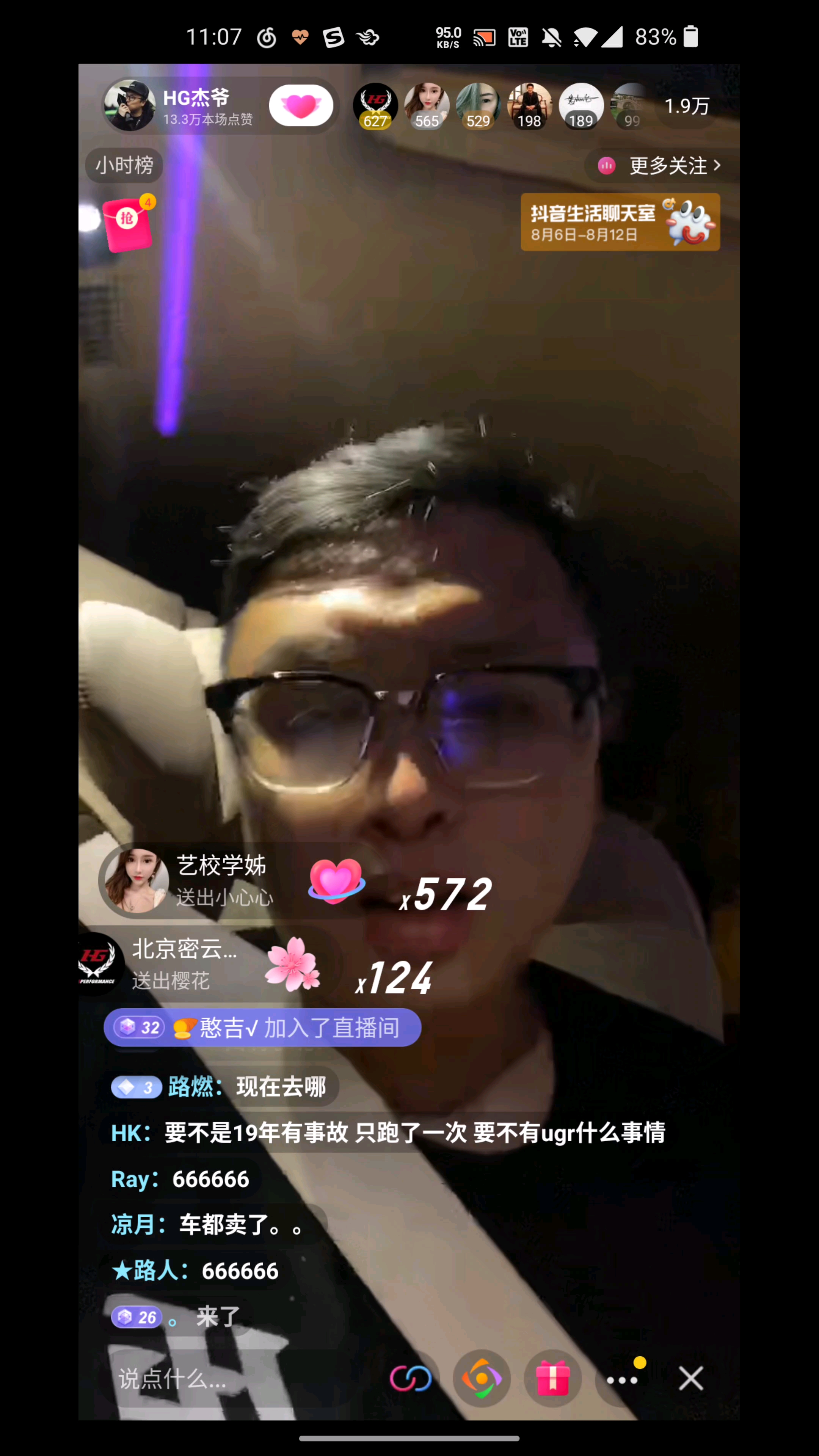This screenshot has height=1456, width=819.
Task: Open the 小时榜 hourly ranking
Action: coord(124,166)
